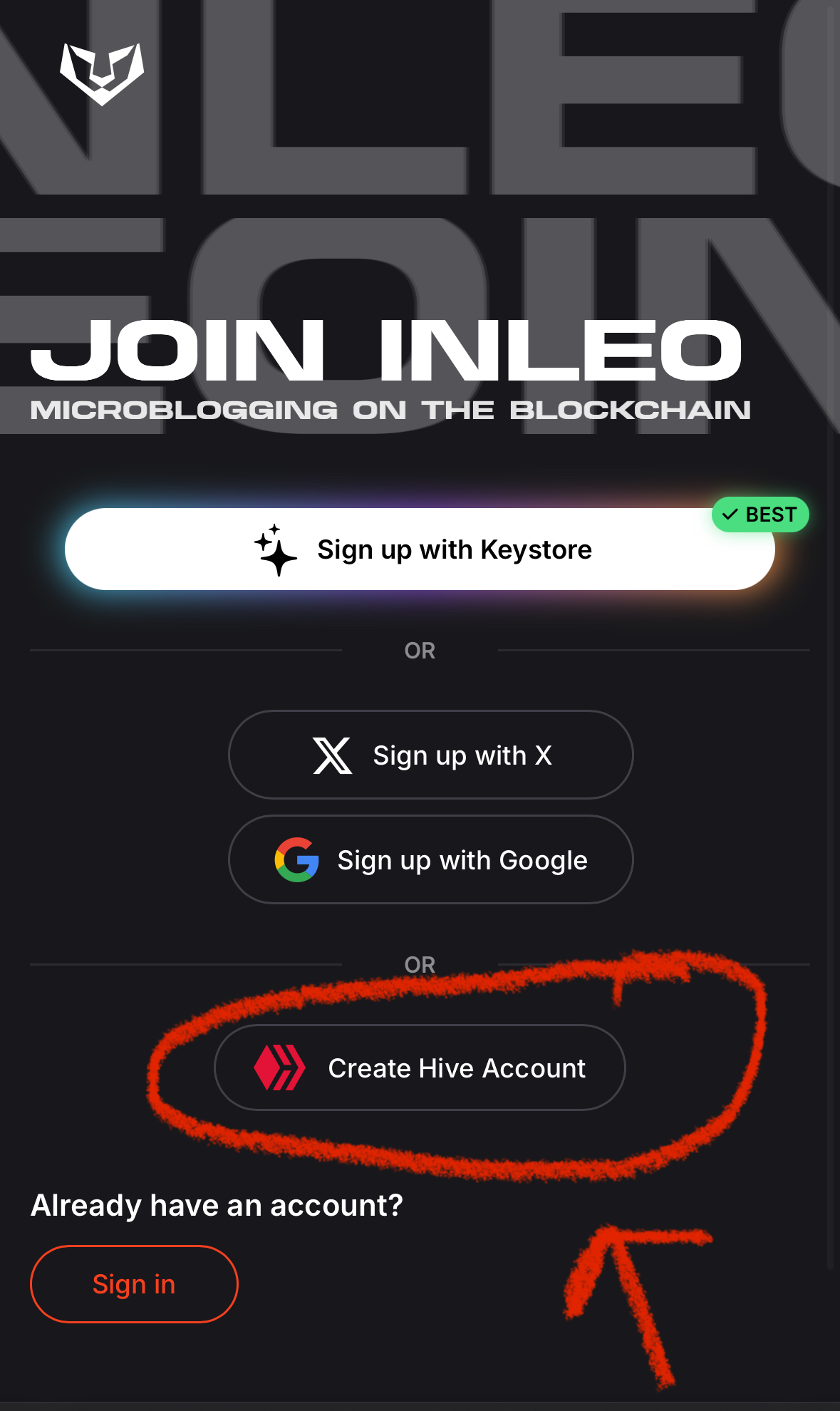
Task: Choose Sign up with X
Action: coord(430,755)
